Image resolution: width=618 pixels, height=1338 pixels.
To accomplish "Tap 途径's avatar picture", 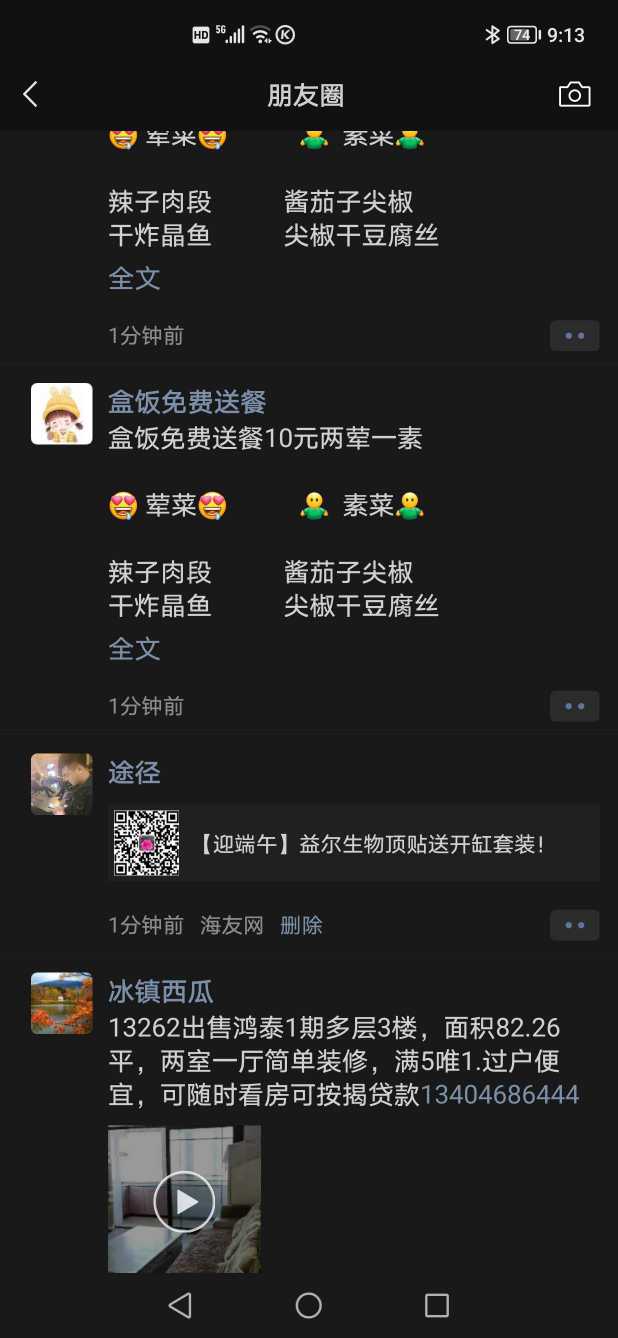I will 62,784.
